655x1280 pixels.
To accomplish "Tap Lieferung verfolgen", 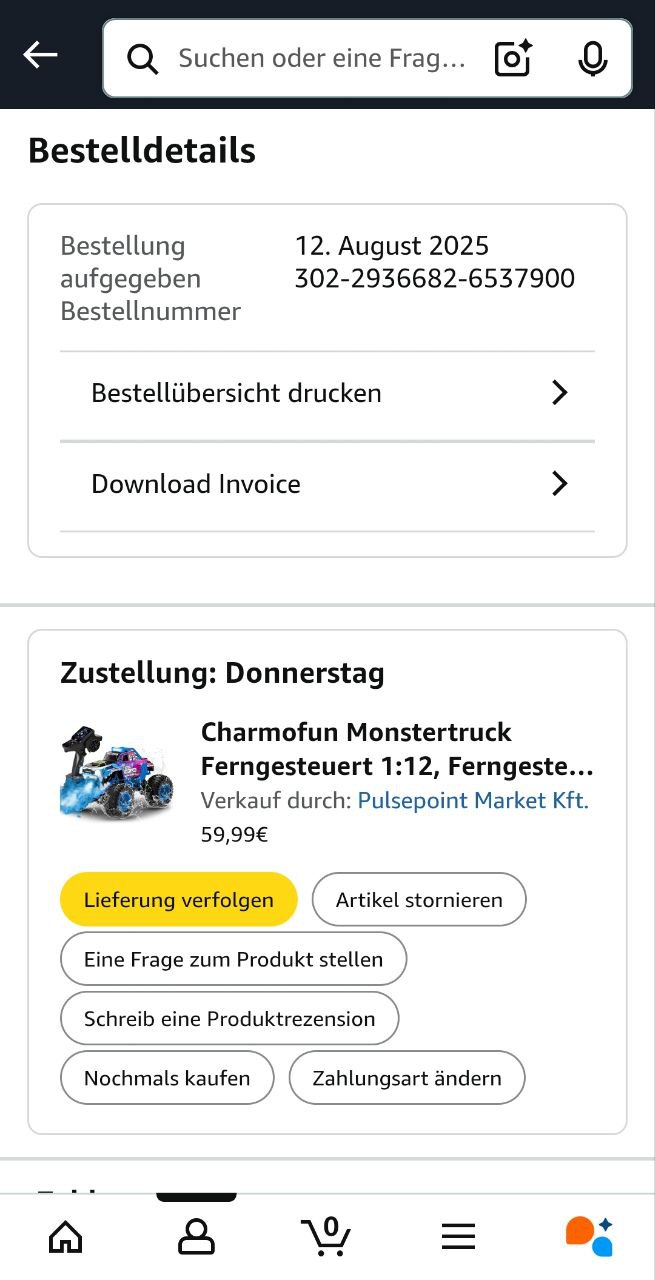I will pos(179,900).
